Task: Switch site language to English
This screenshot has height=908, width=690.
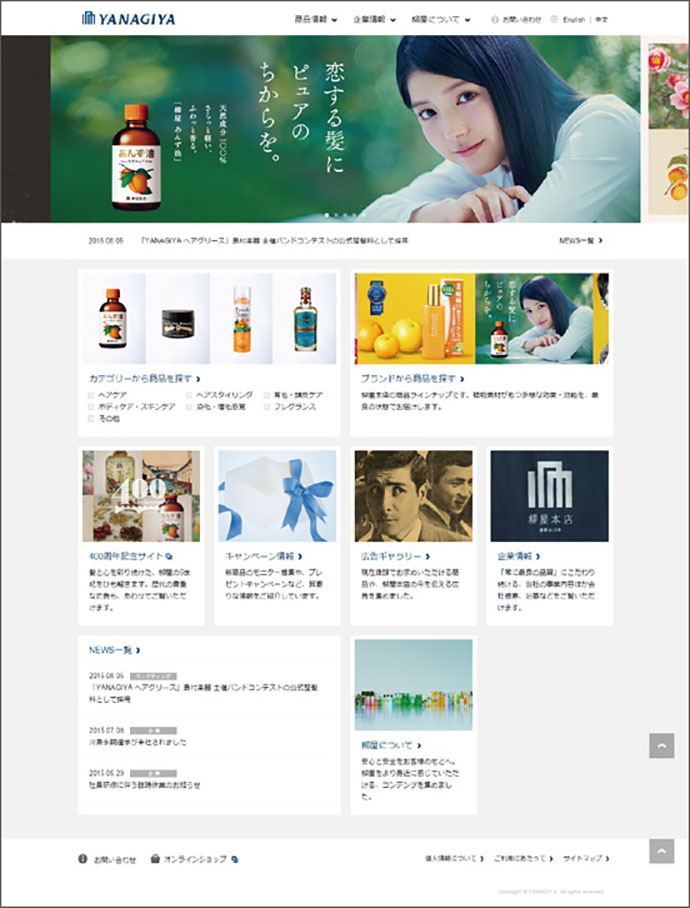Action: tap(574, 19)
